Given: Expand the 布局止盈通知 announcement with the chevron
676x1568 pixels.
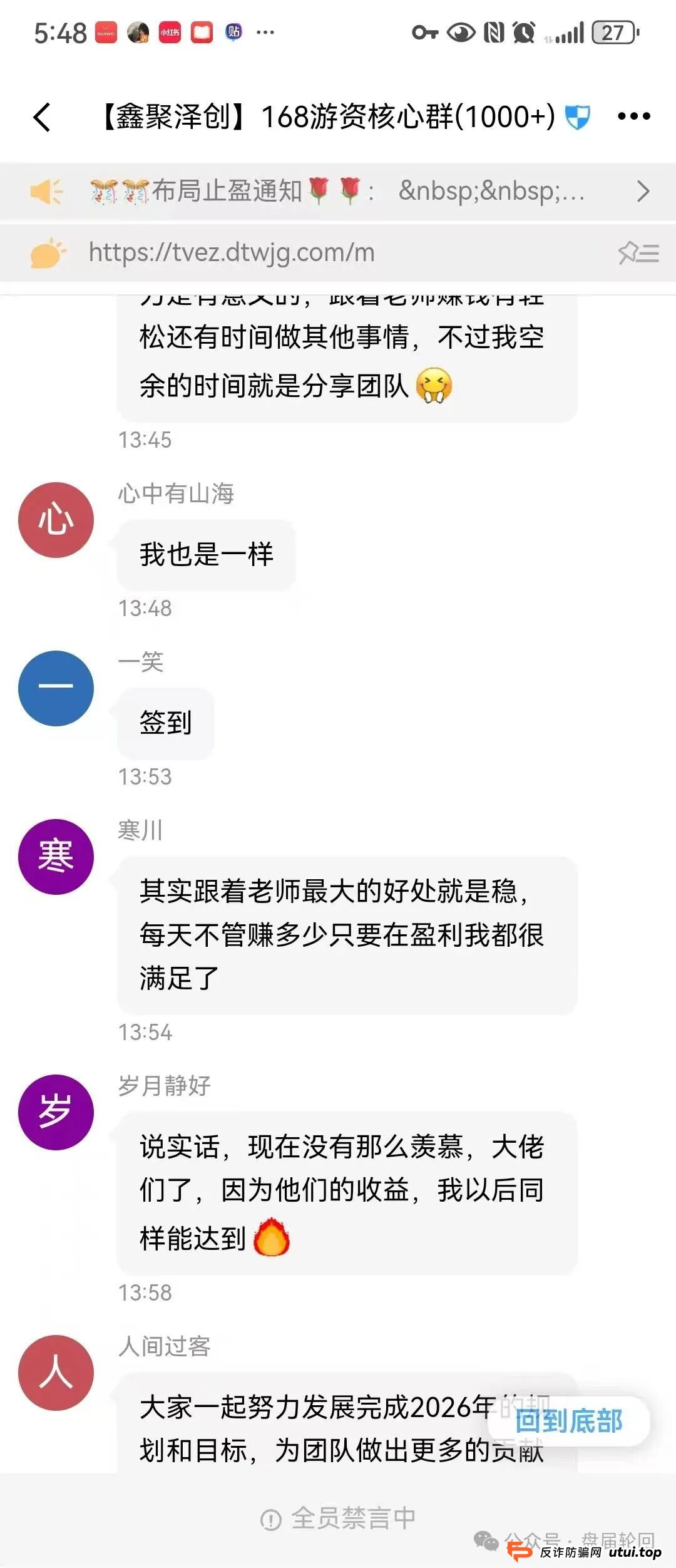Looking at the screenshot, I should point(644,192).
